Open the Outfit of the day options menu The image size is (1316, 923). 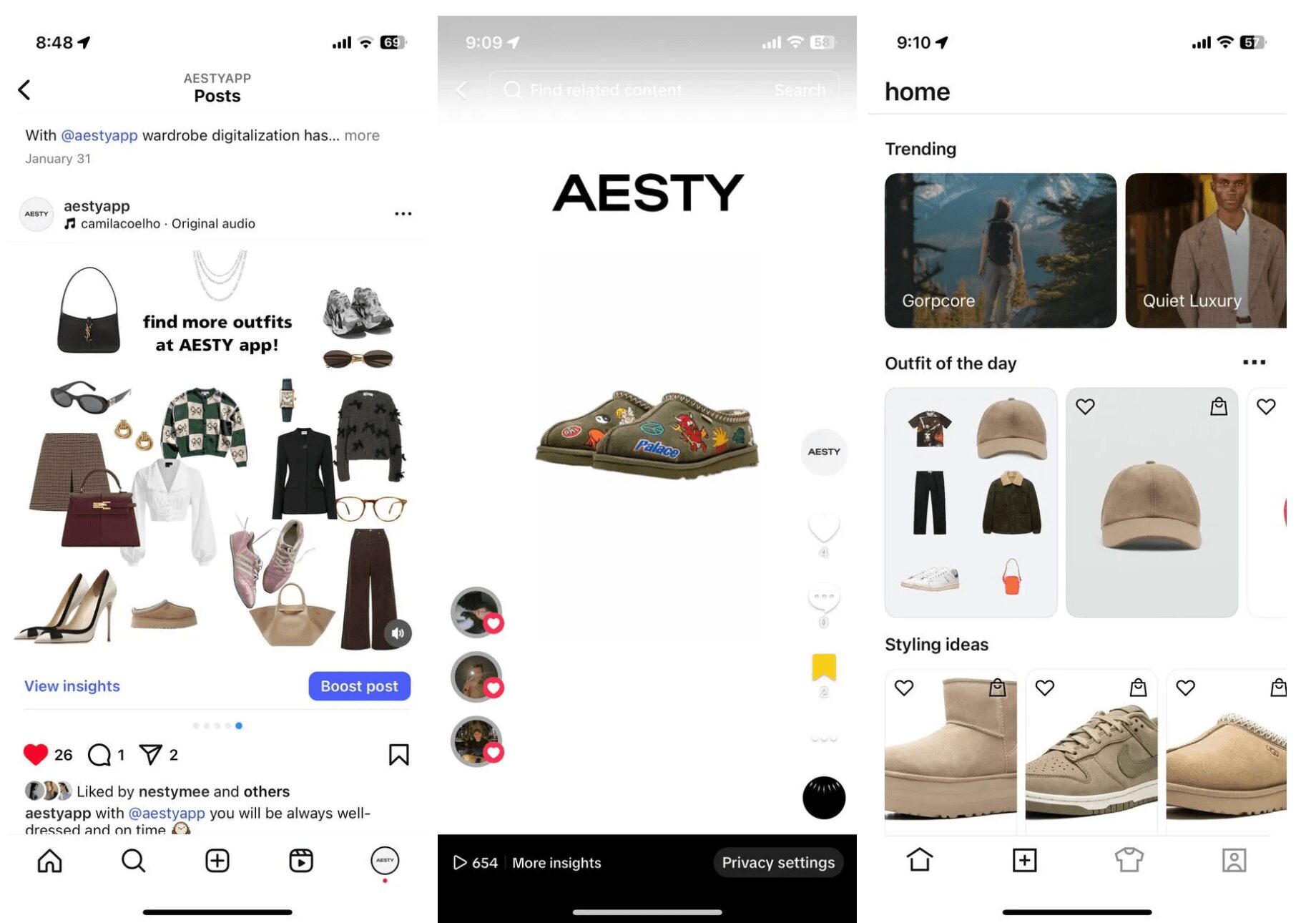coord(1254,362)
